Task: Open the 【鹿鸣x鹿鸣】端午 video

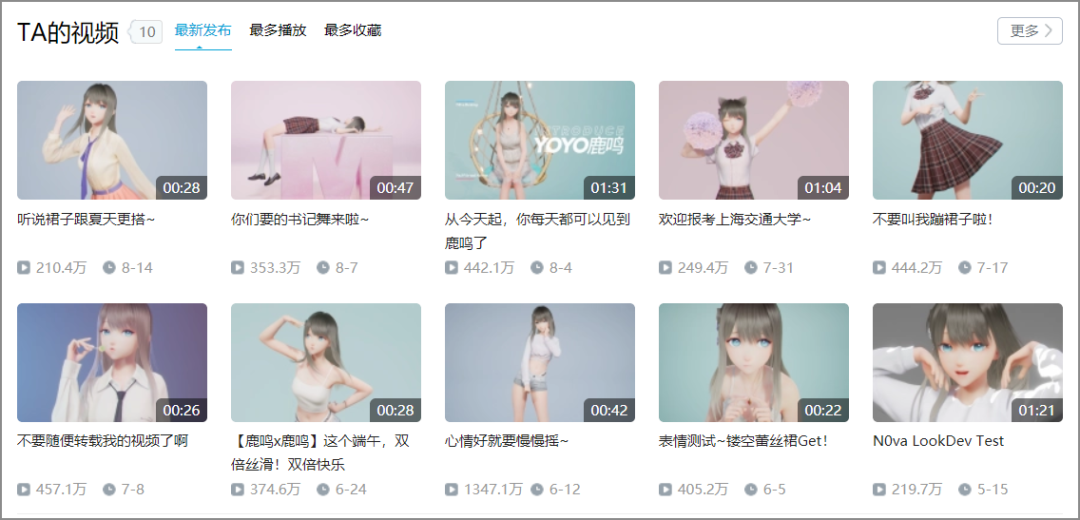Action: (x=326, y=363)
